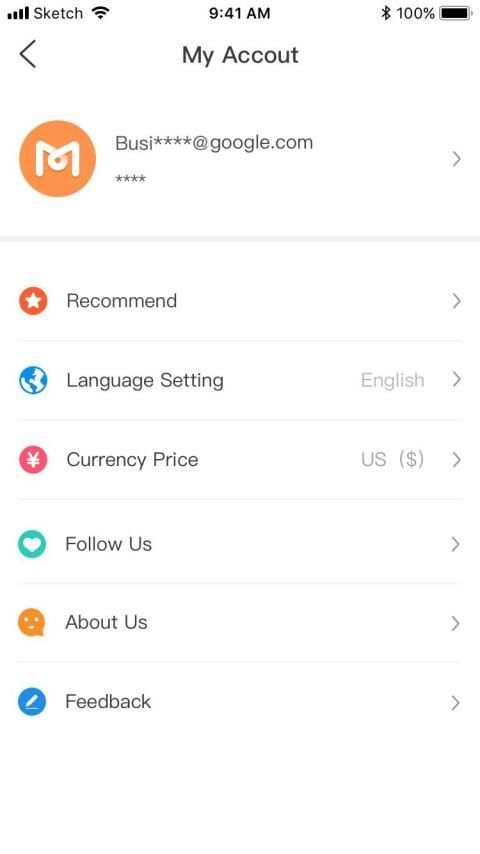Go back using the top-left arrow

(28, 54)
